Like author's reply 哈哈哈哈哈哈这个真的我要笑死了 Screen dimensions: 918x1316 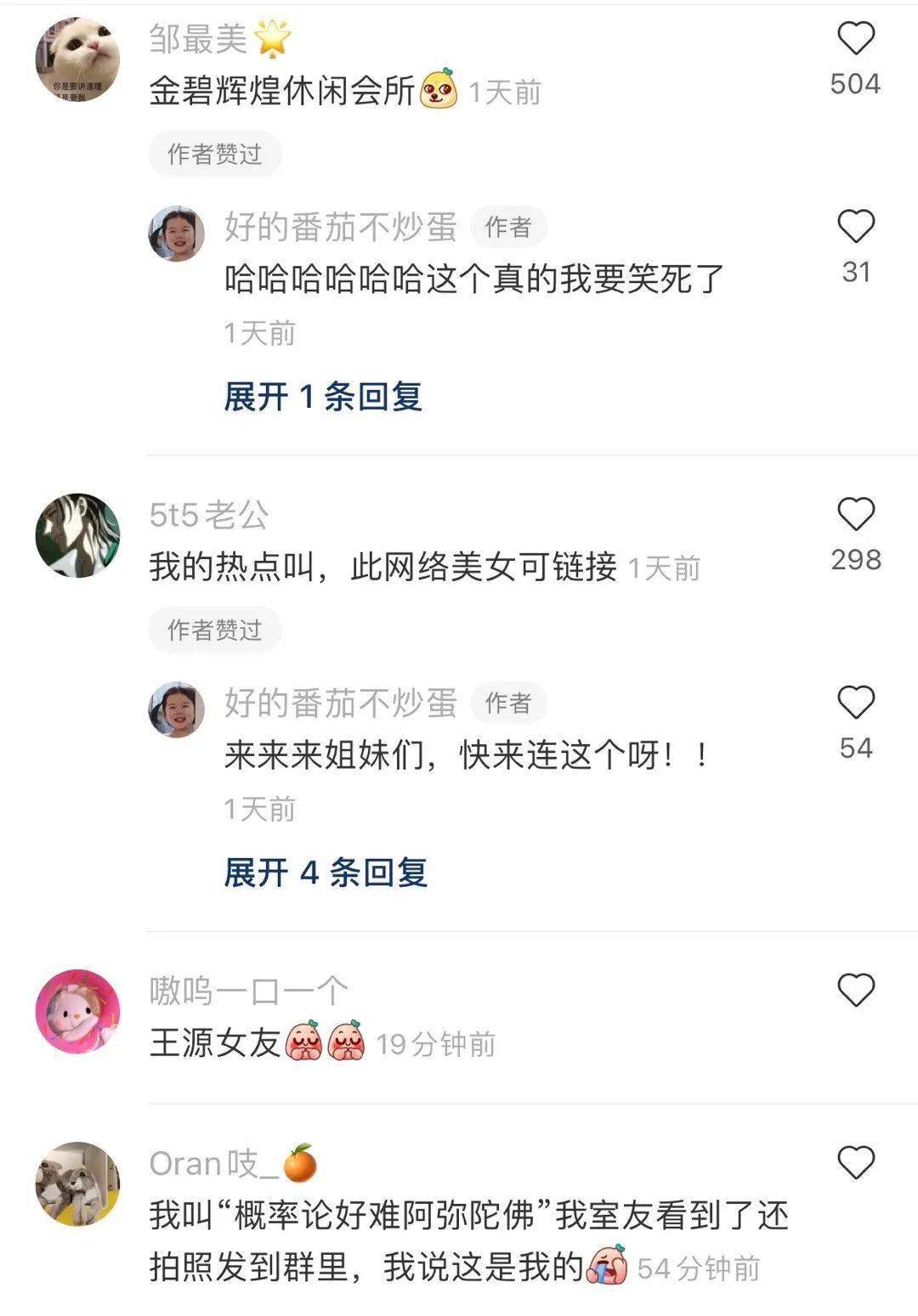click(855, 227)
